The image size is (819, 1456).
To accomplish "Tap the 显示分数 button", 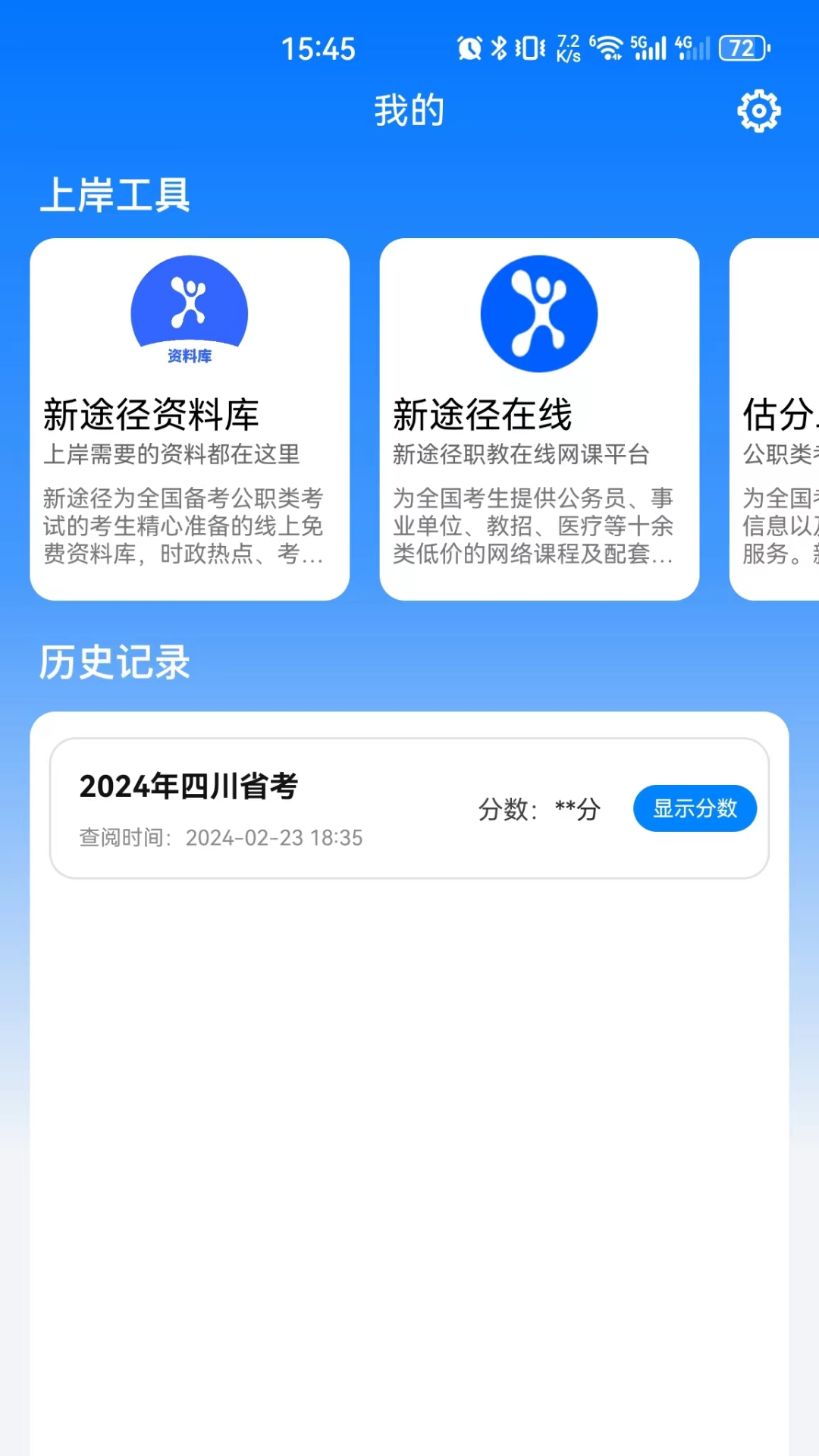I will (695, 808).
